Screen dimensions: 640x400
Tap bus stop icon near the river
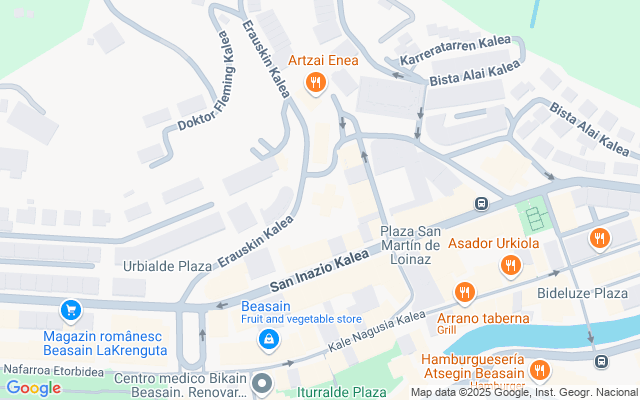coord(600,362)
